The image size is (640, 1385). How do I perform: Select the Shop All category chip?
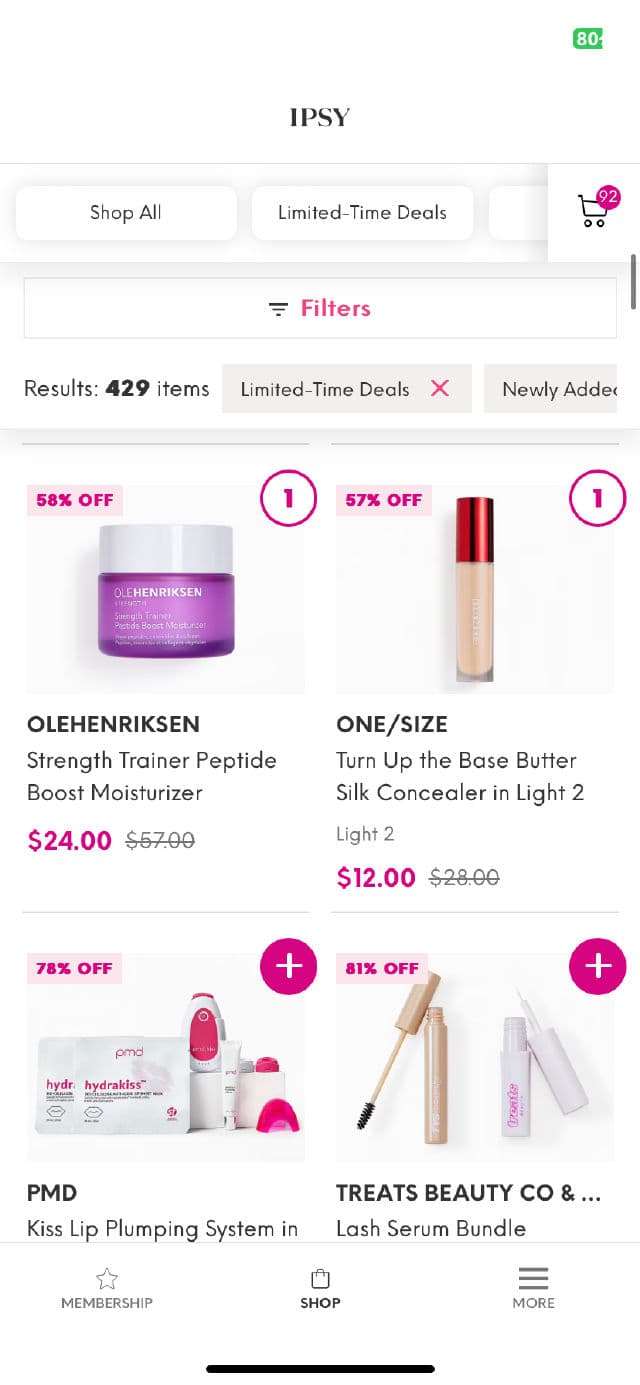pos(126,213)
